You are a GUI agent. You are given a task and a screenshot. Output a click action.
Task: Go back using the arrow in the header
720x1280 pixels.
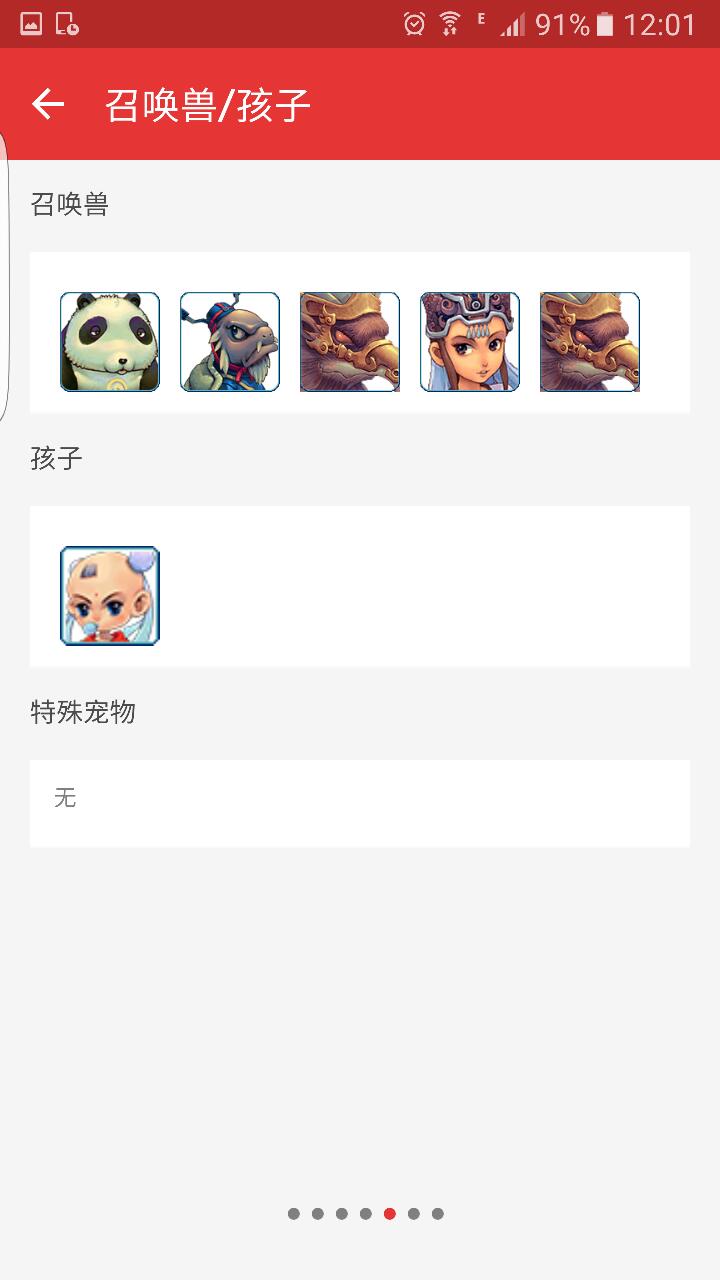(48, 104)
